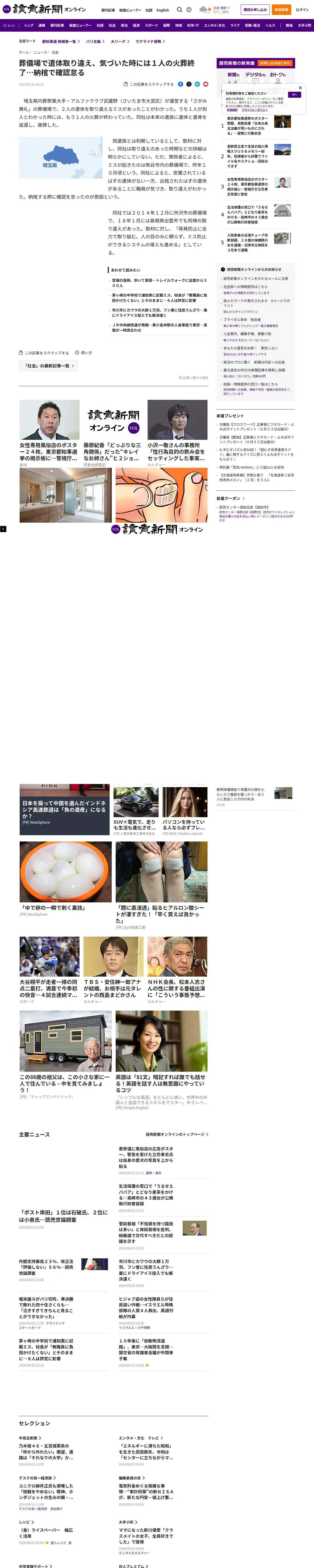The width and height of the screenshot is (314, 1568).
Task: Close the privacy policy popup
Action: tap(300, 88)
